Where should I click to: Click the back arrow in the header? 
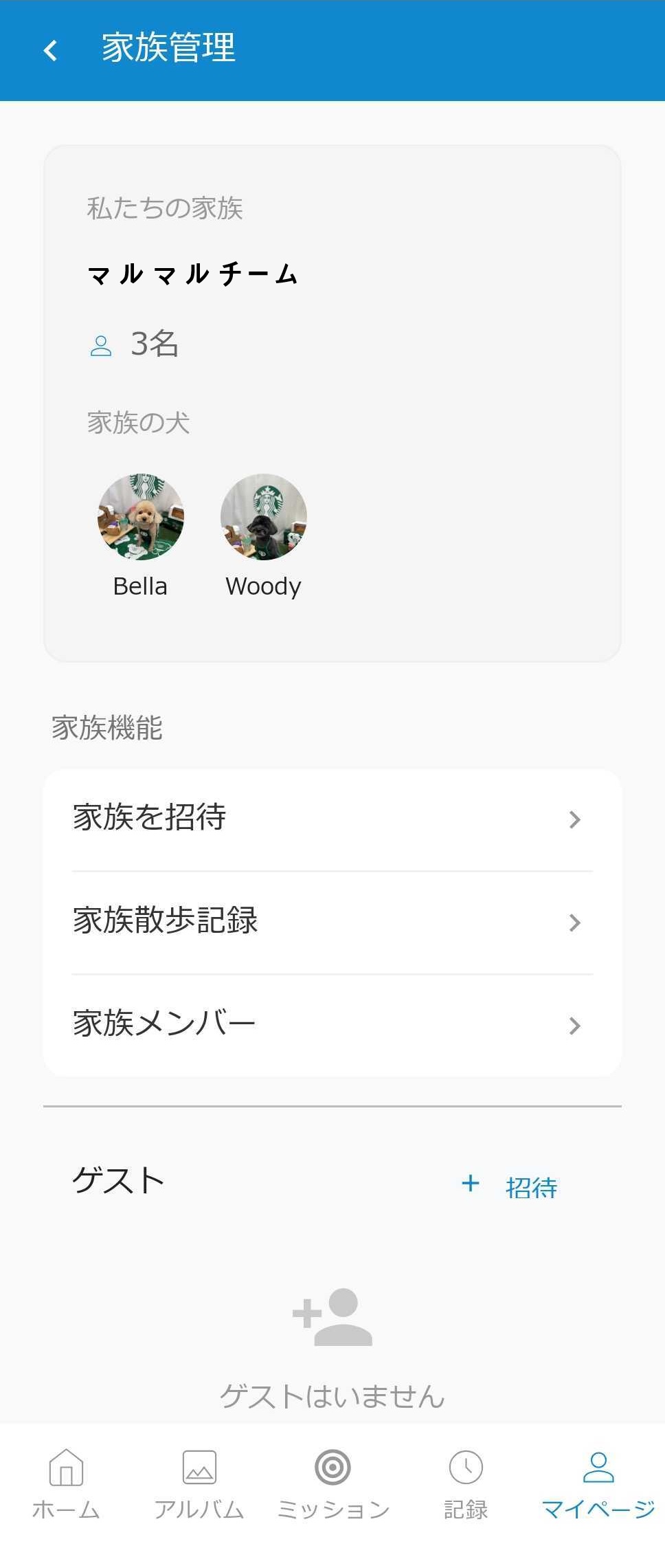[49, 49]
